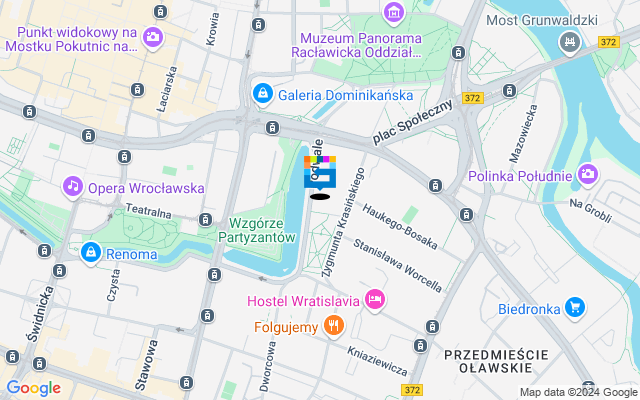Viewport: 640px width, 400px height.
Task: Select the Biedronka store pin
Action: (574, 307)
